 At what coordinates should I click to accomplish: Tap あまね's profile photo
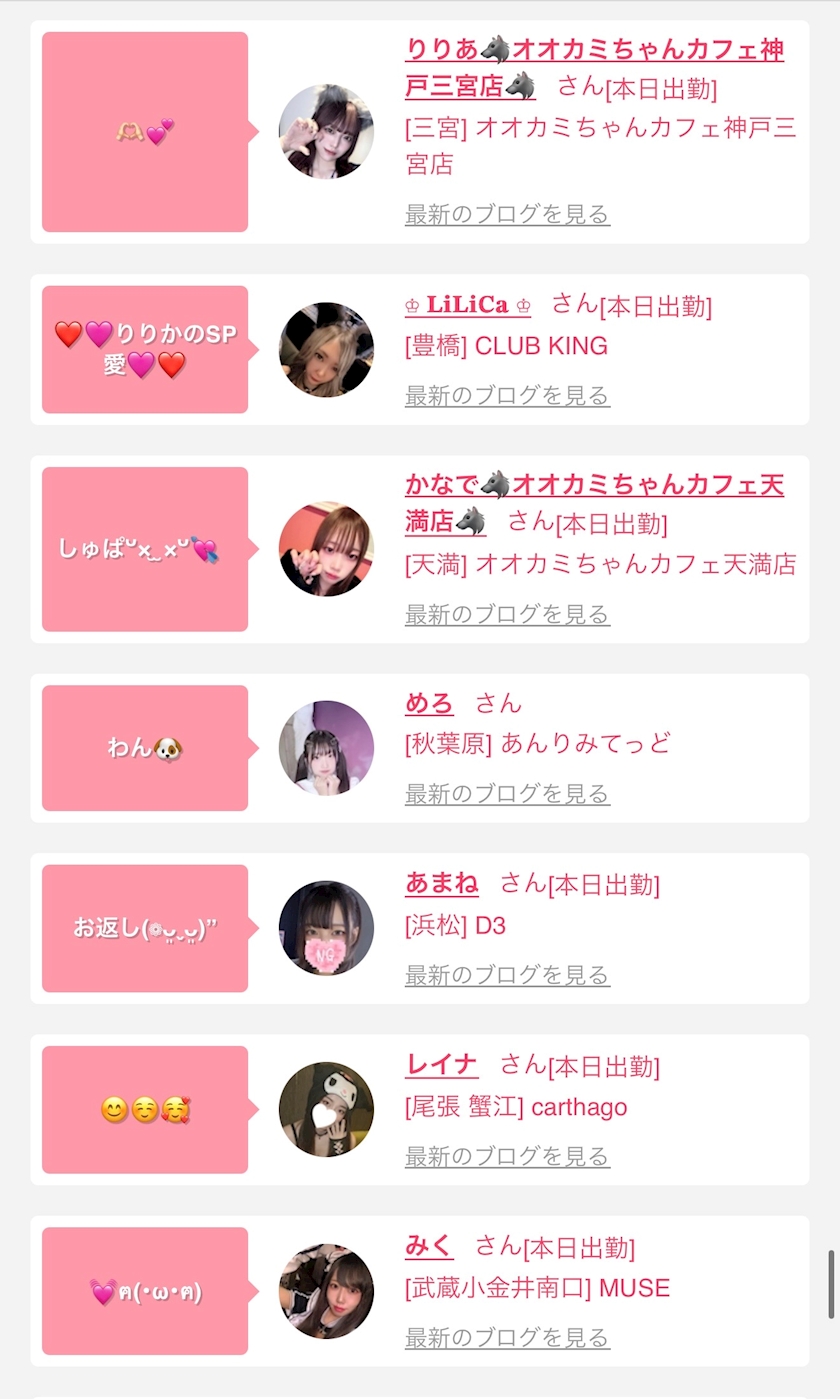[x=326, y=928]
